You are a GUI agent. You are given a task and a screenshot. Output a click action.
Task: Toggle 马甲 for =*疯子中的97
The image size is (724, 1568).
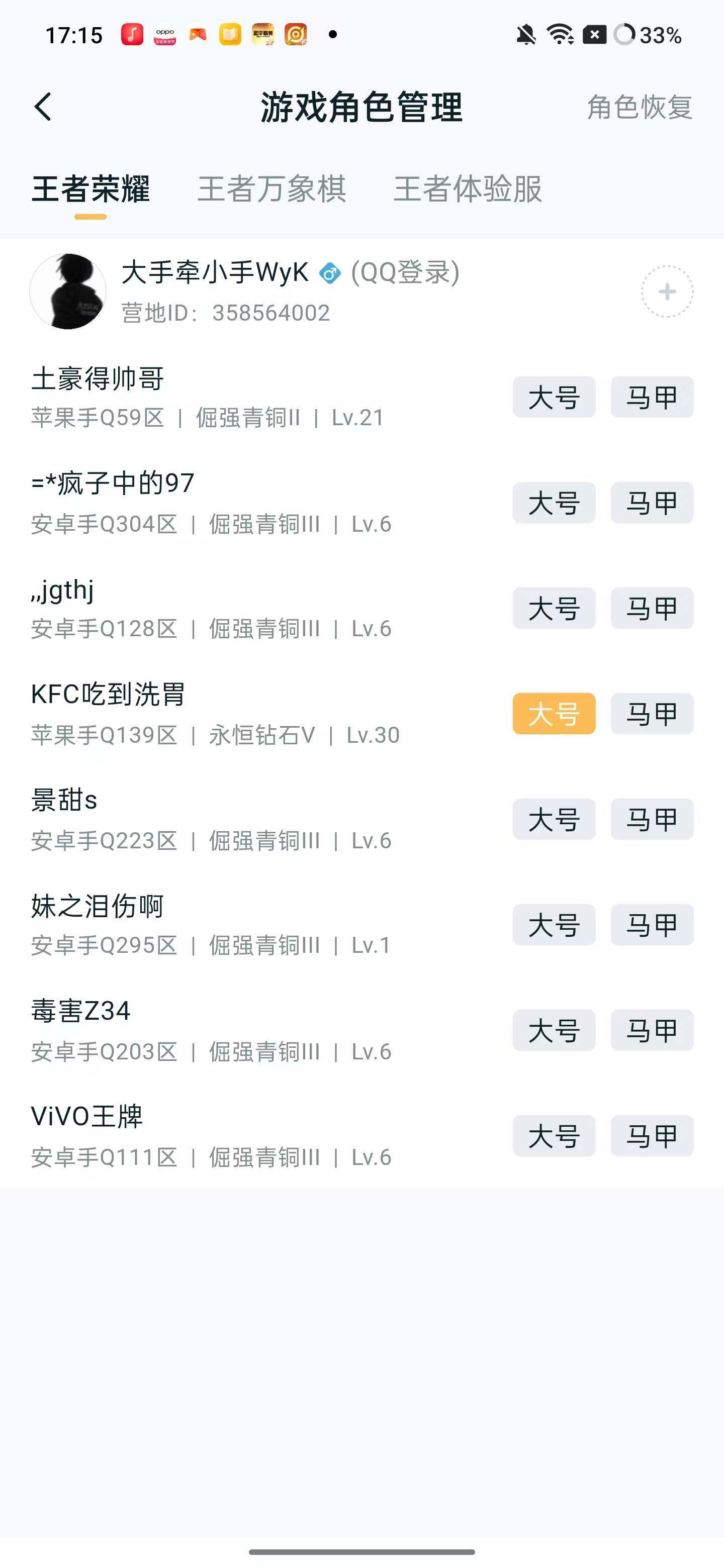click(x=651, y=503)
